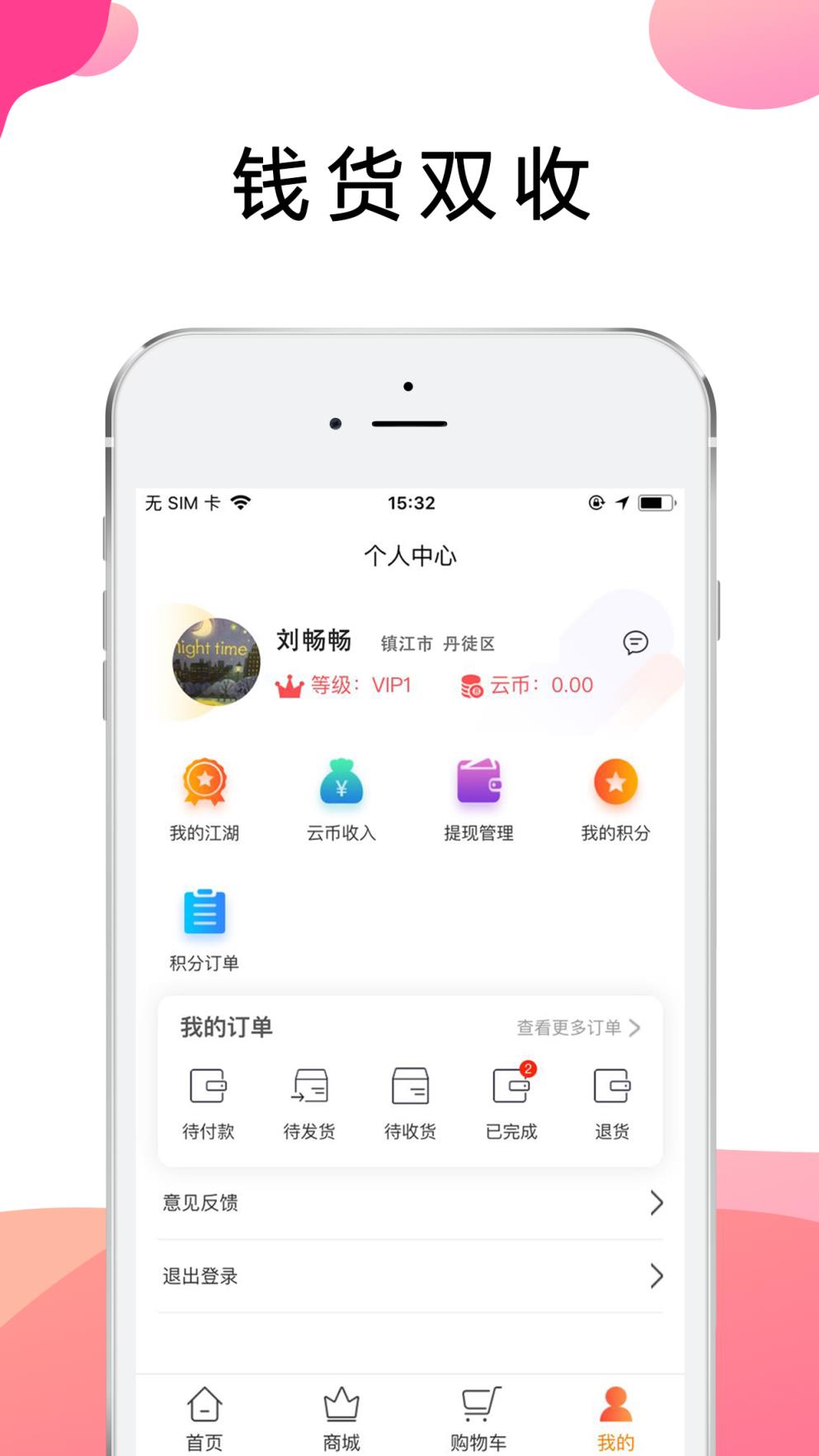Viewport: 819px width, 1456px height.
Task: Open 我的江湖 badge icon
Action: [205, 785]
